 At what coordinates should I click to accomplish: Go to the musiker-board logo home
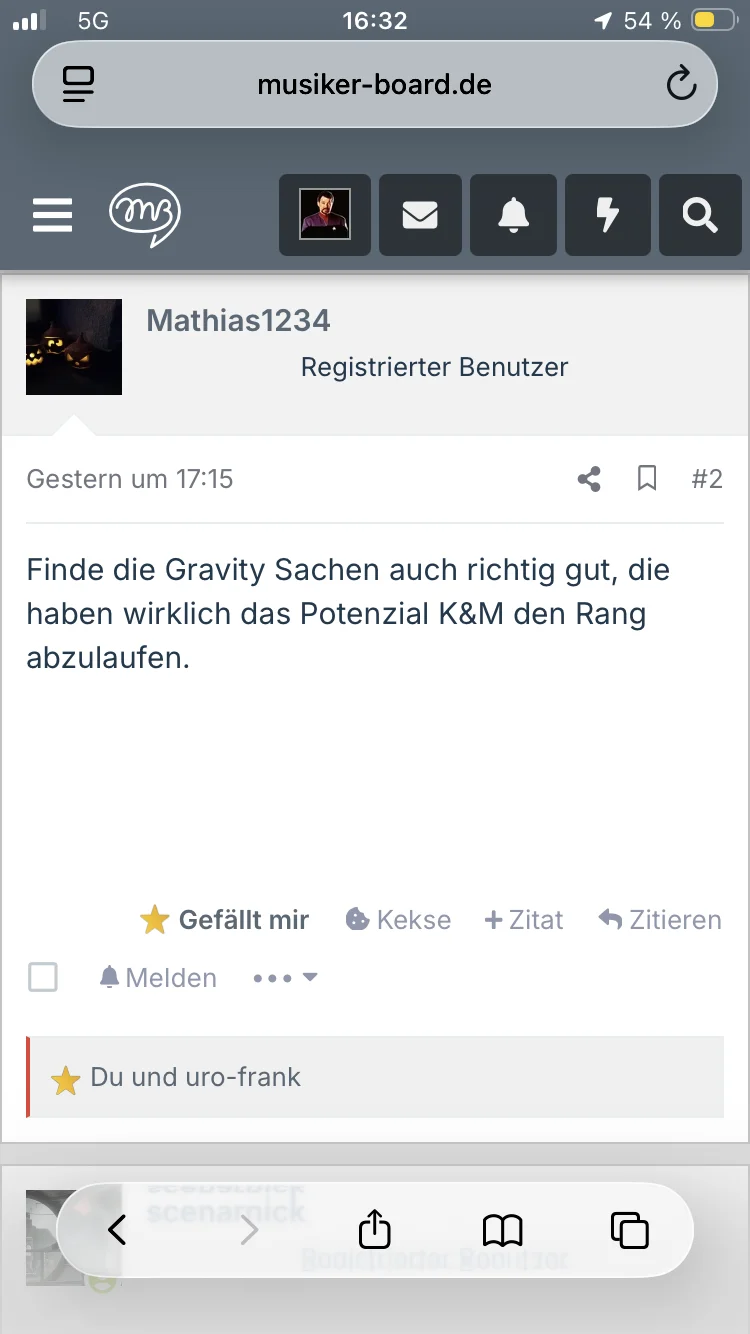[144, 214]
